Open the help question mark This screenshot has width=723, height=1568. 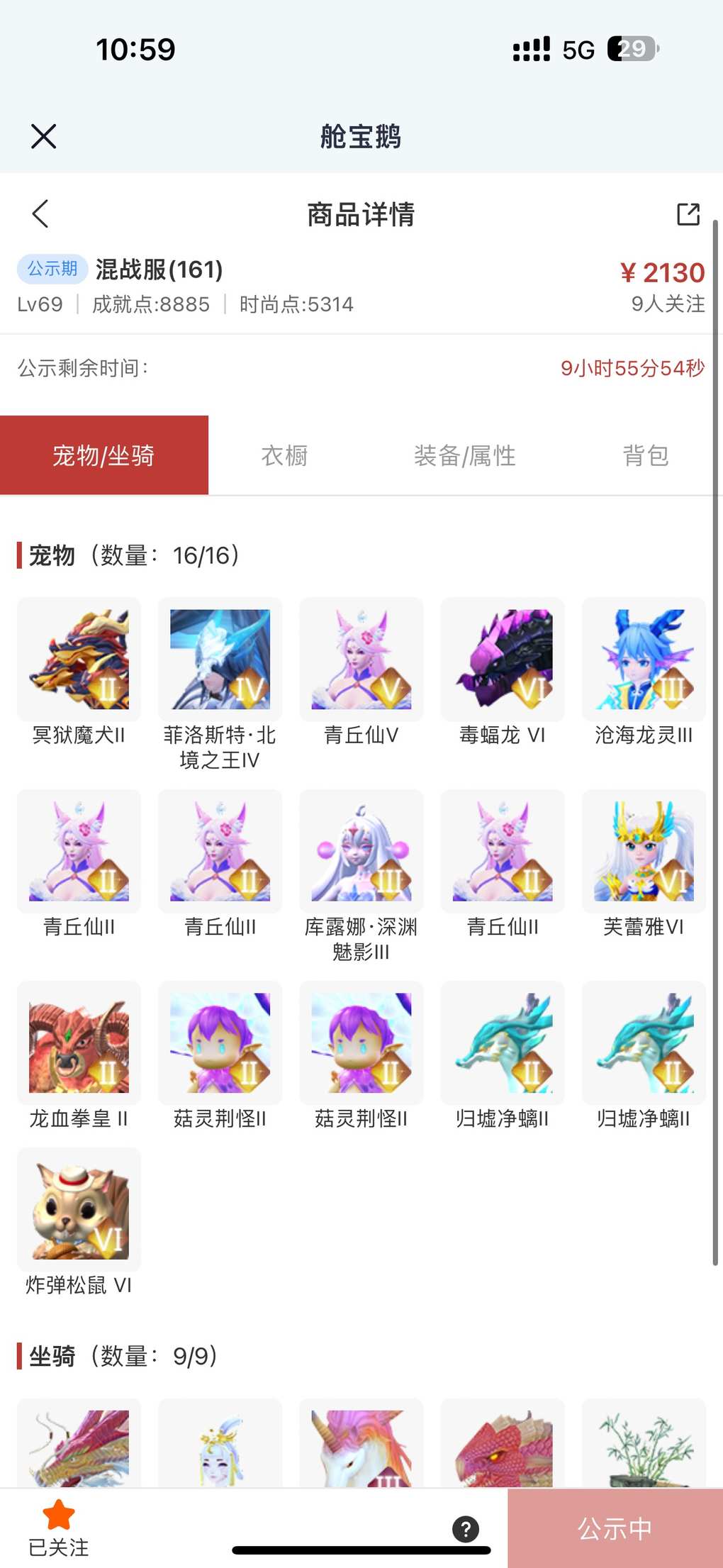point(466,1528)
